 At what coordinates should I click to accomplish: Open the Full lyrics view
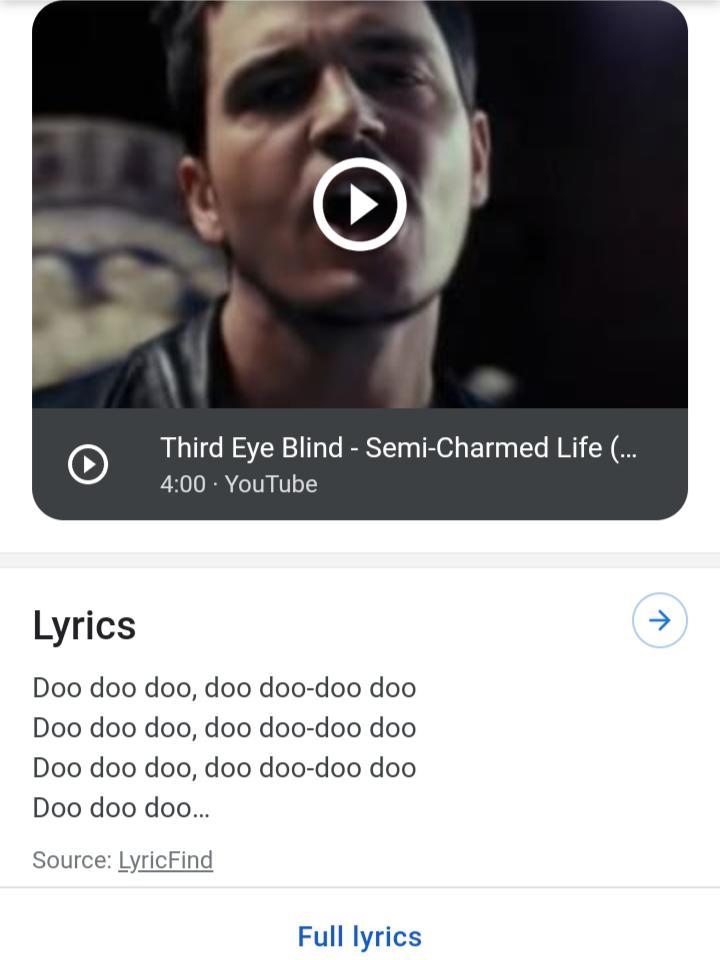359,936
